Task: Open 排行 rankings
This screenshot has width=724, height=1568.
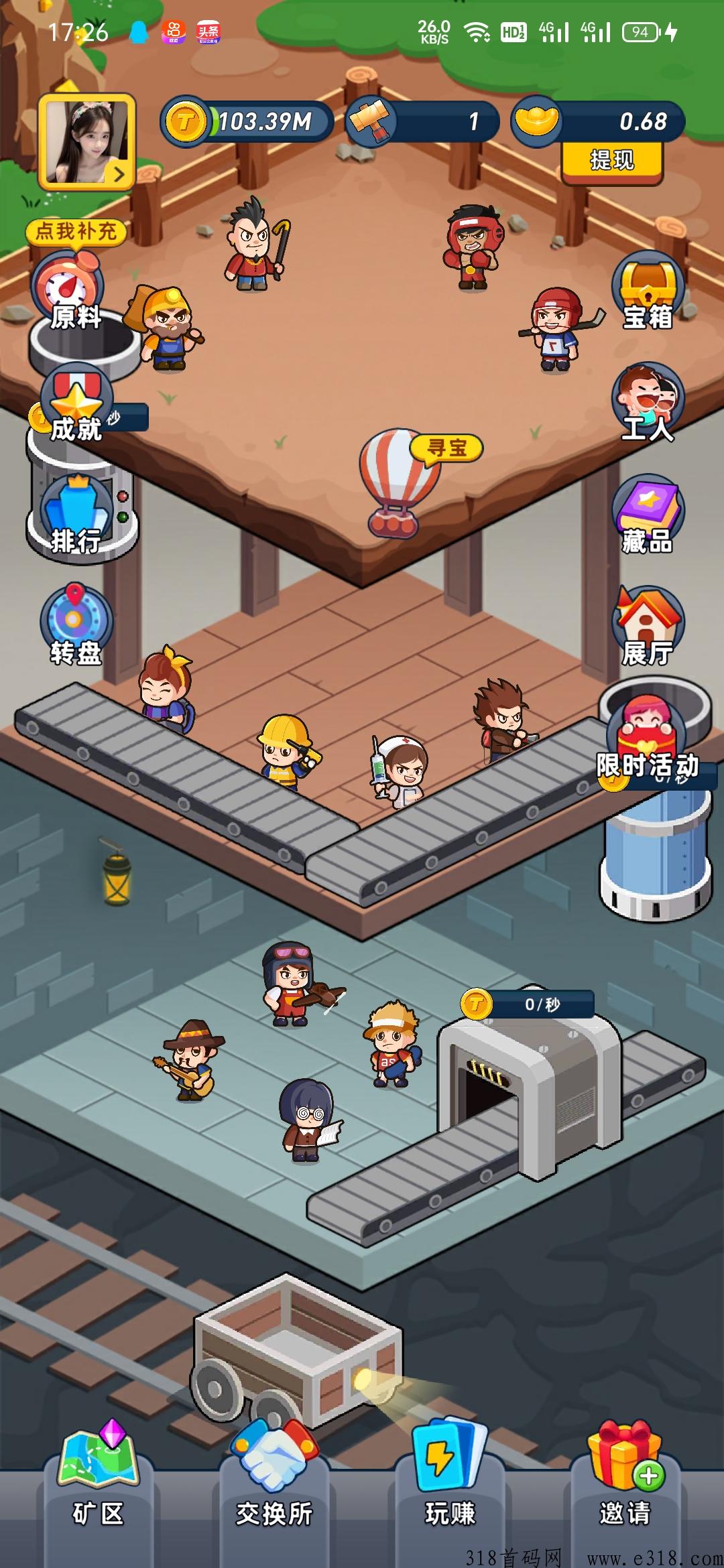Action: coord(76,517)
